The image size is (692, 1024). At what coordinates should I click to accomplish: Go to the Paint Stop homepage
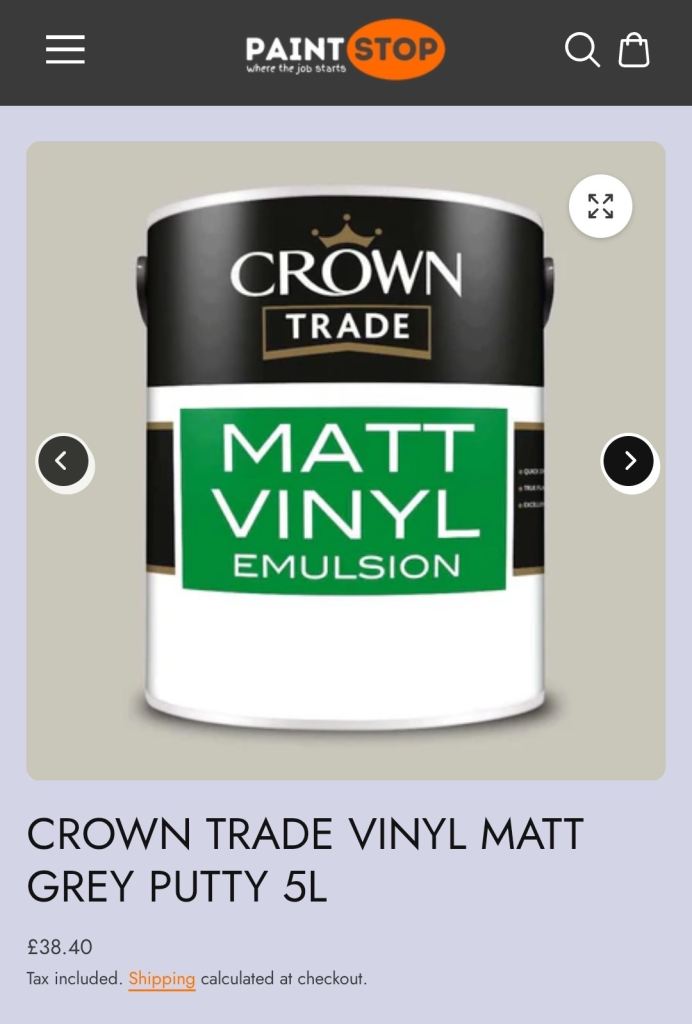coord(345,50)
